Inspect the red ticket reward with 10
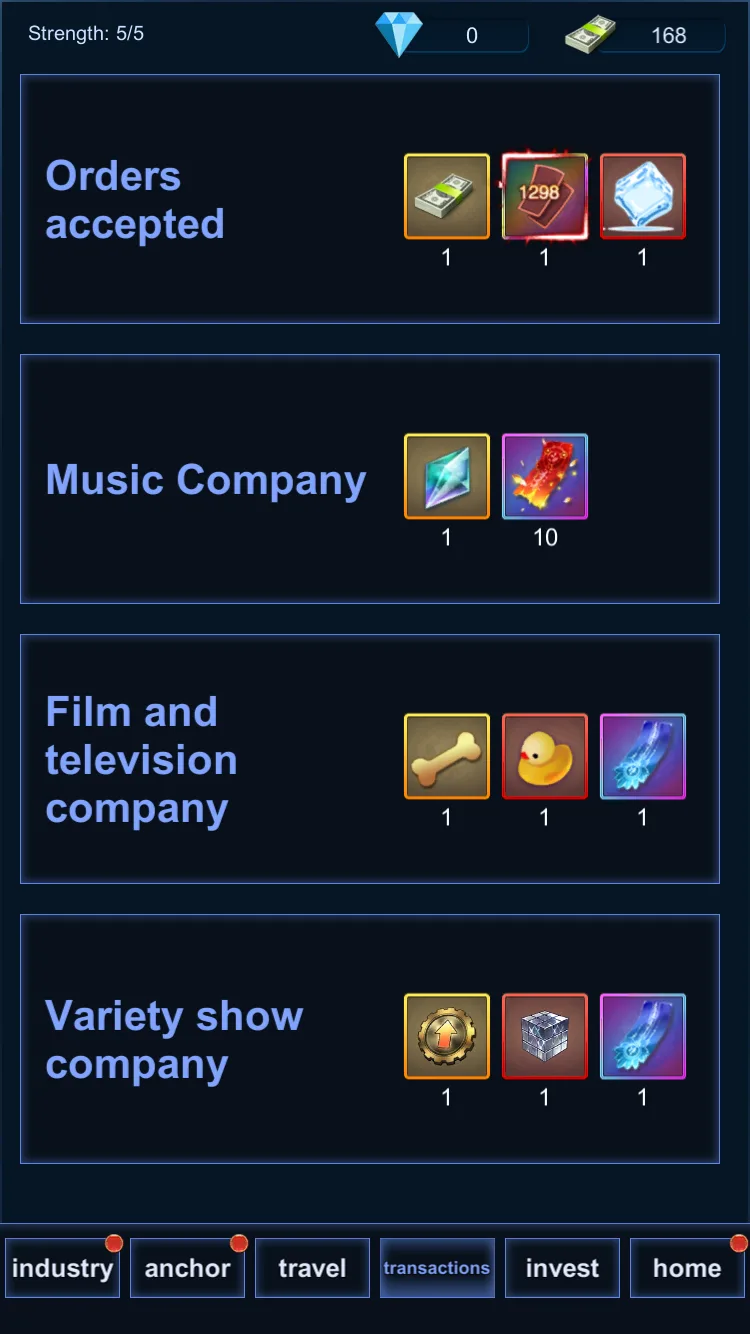 [x=544, y=476]
